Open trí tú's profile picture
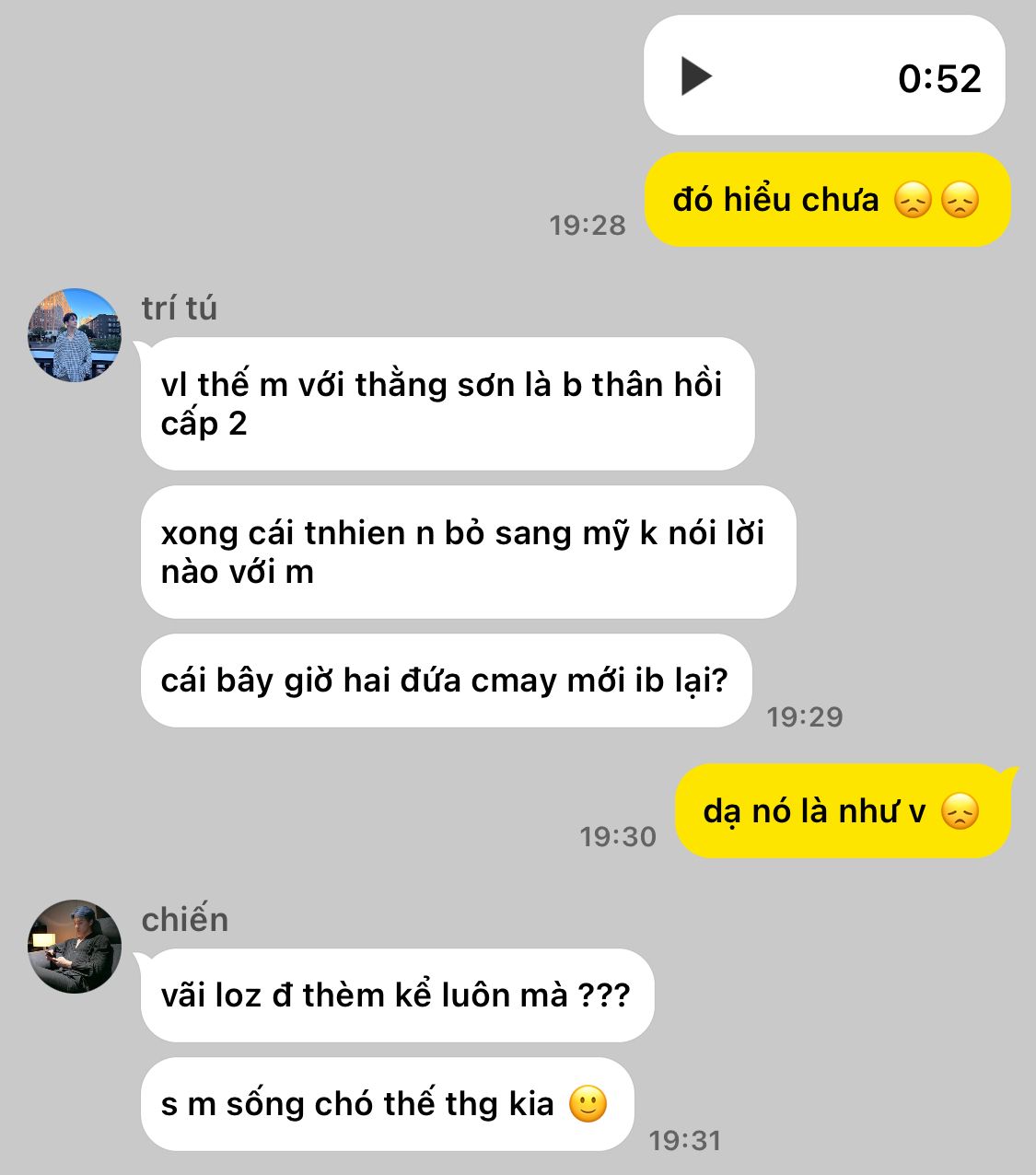The image size is (1036, 1175). click(x=75, y=335)
